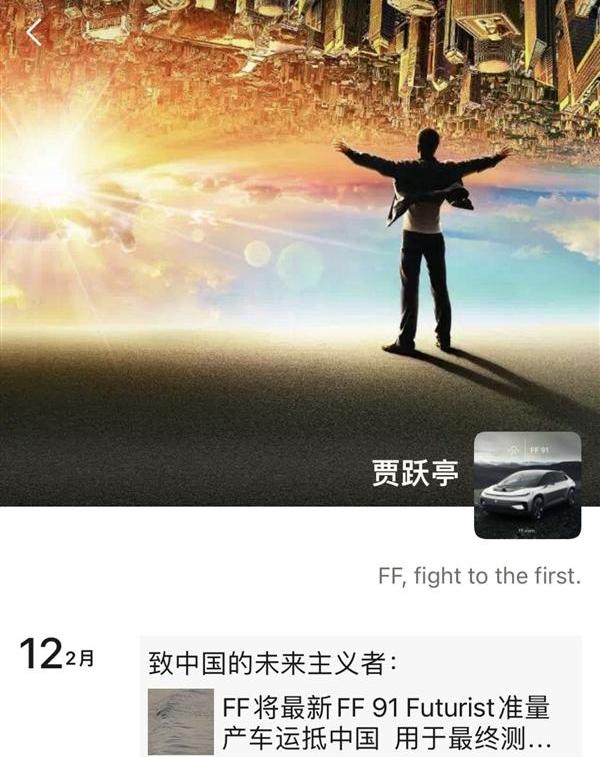Screen dimensions: 600x757
Task: View the full-size Moments cover photo
Action: click(x=250, y=250)
